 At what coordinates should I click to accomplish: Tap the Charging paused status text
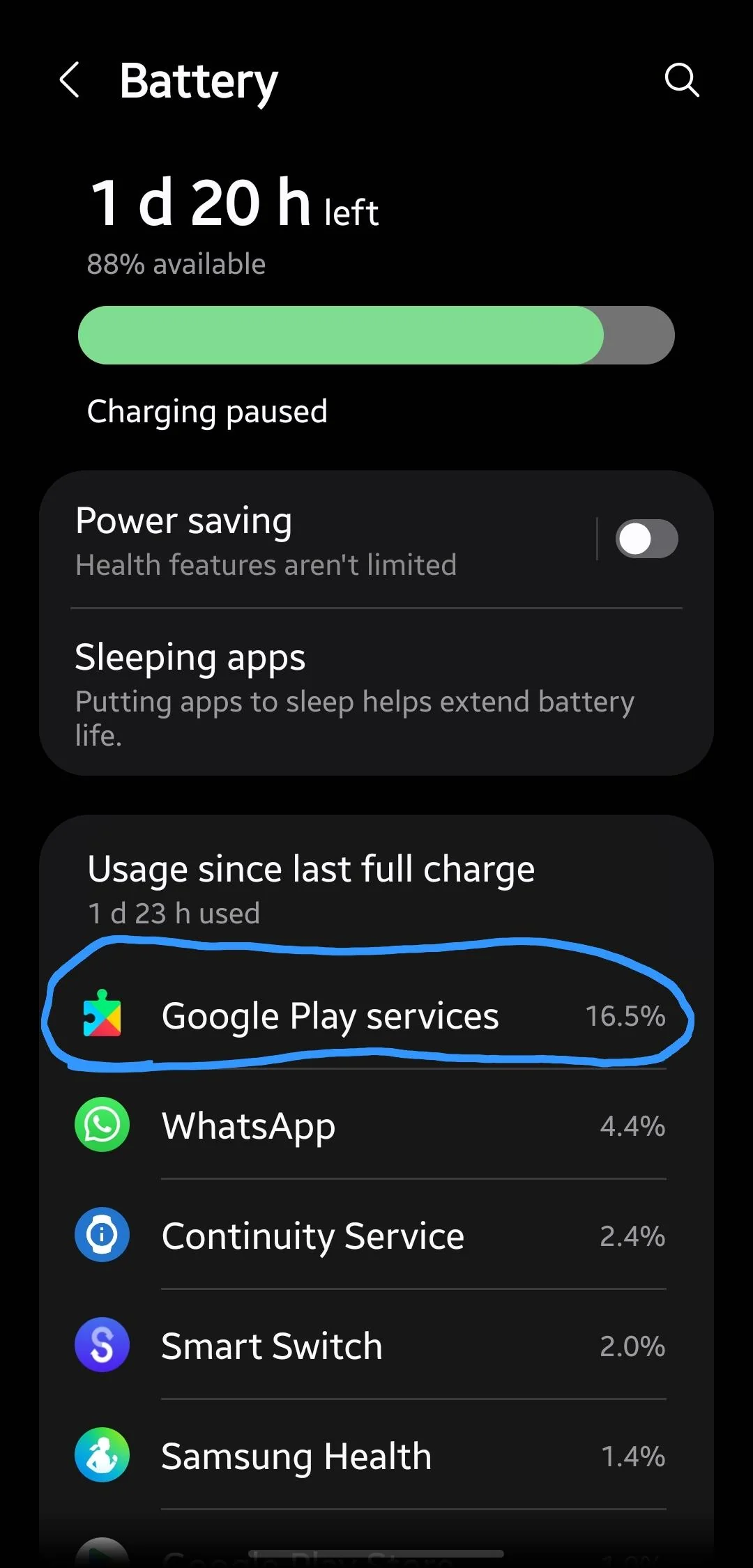(x=207, y=411)
